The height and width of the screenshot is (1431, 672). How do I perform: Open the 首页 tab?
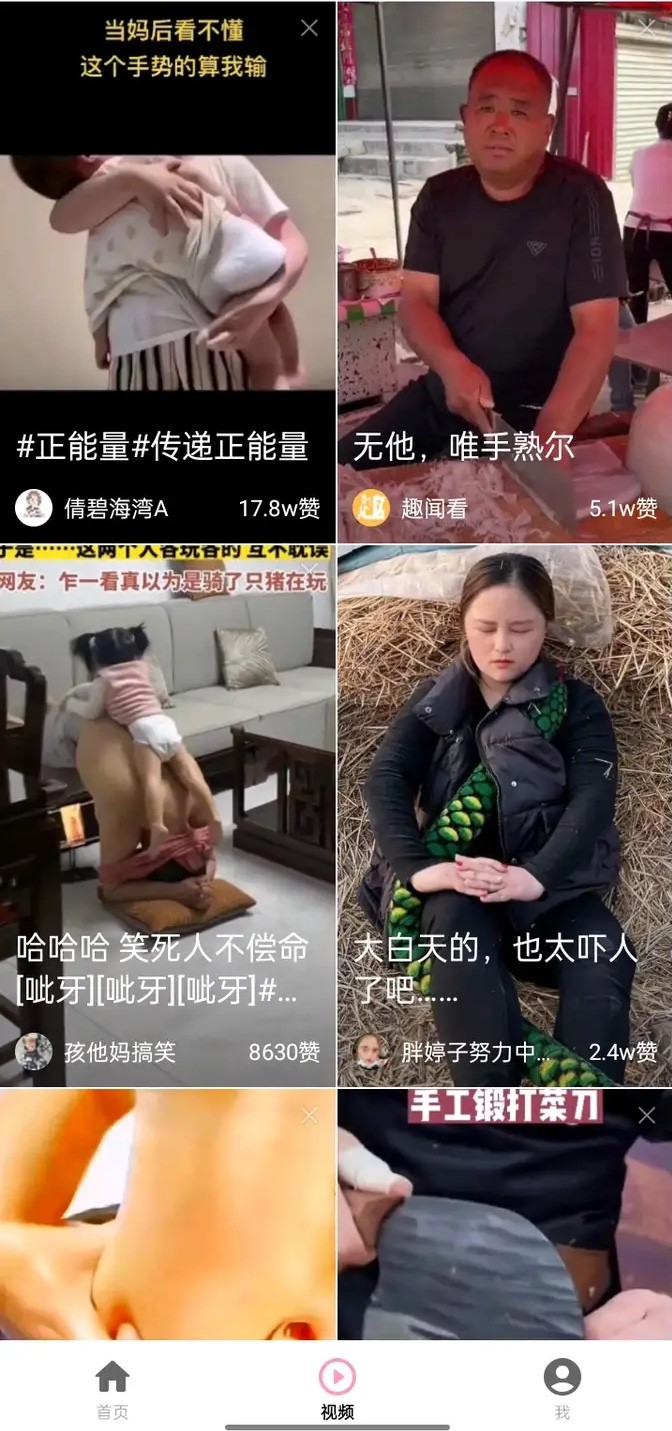click(112, 1388)
